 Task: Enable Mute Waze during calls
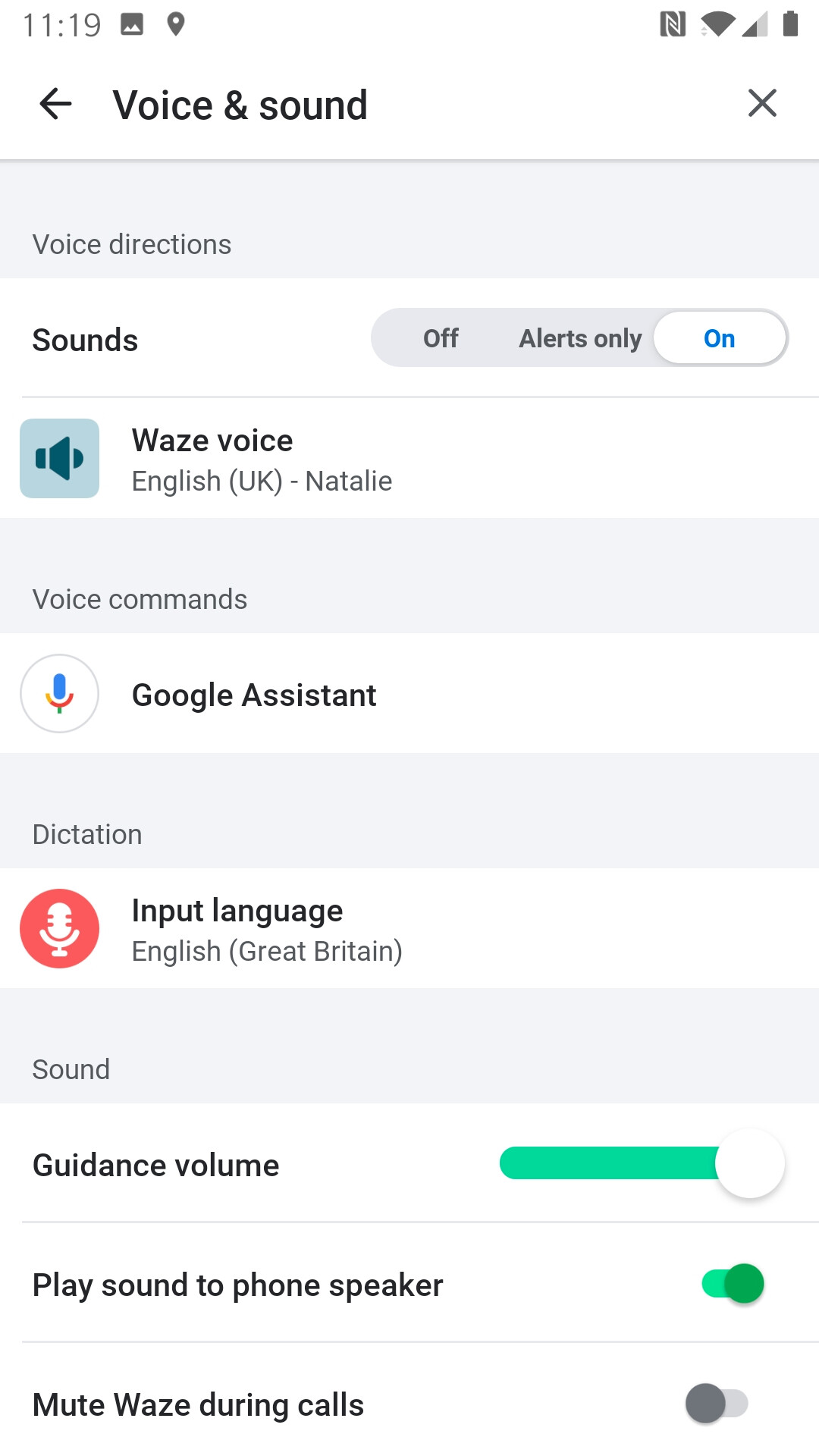coord(717,1404)
